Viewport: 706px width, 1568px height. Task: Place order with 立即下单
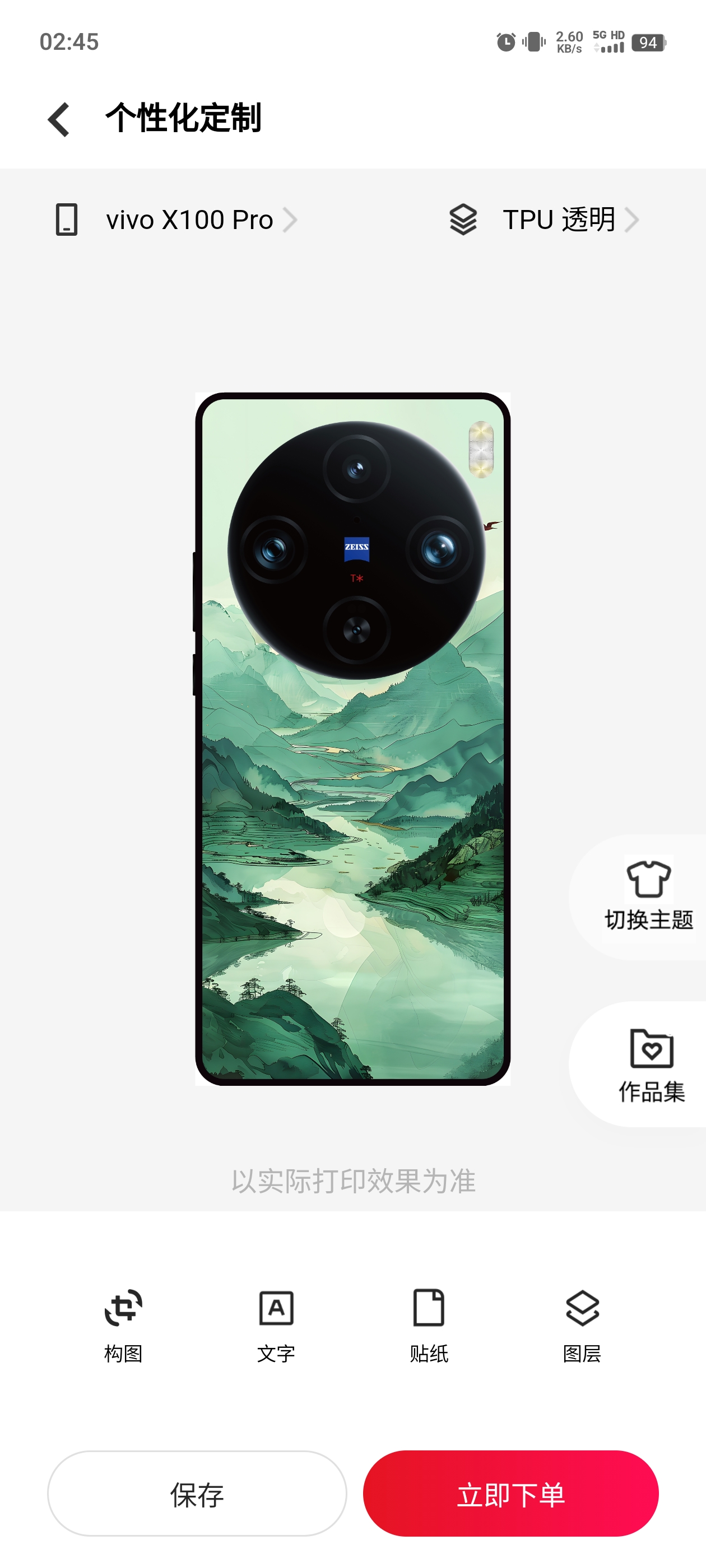(x=510, y=1494)
